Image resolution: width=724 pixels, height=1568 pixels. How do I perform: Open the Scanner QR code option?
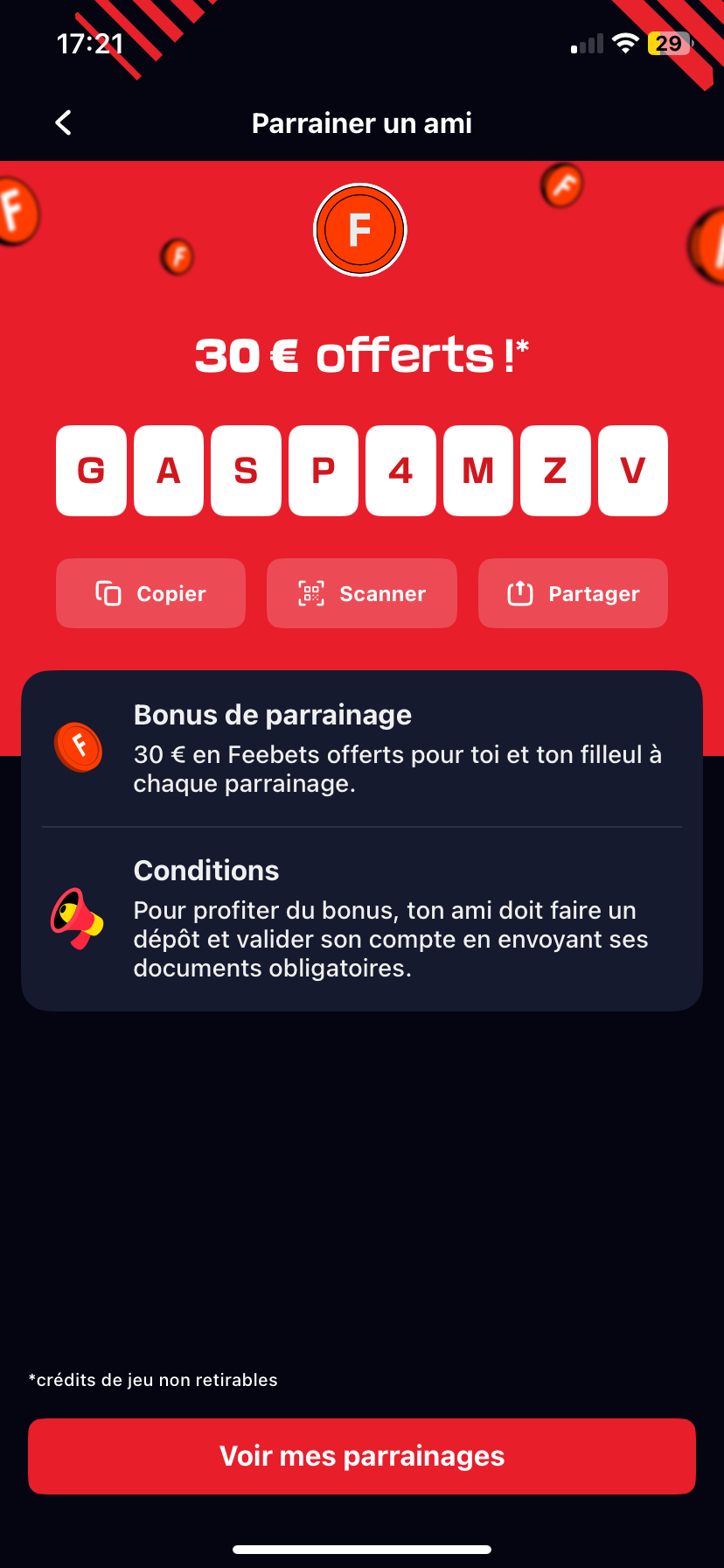pos(362,593)
